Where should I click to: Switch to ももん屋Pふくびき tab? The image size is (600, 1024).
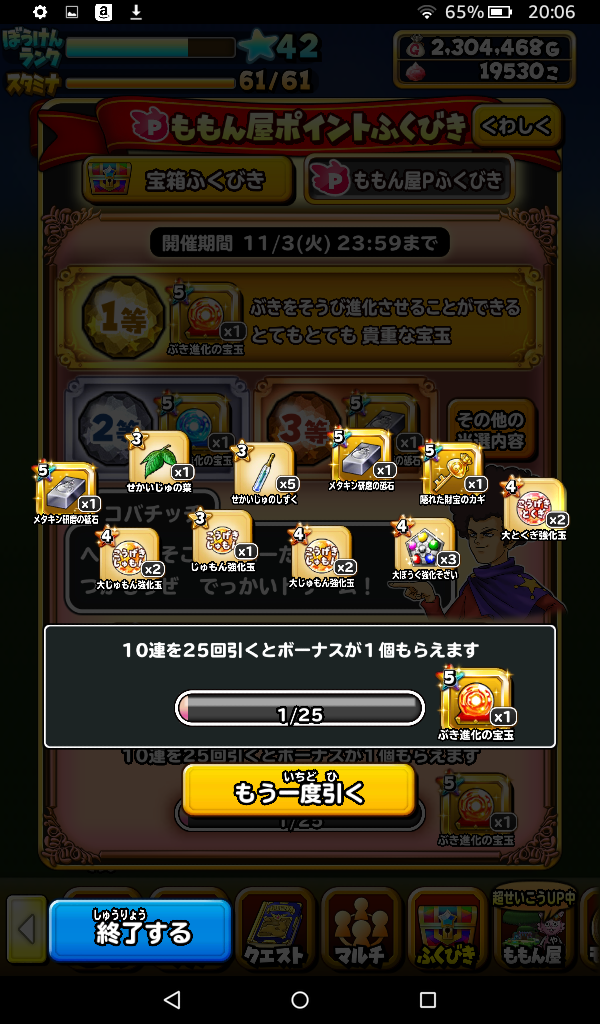point(410,180)
